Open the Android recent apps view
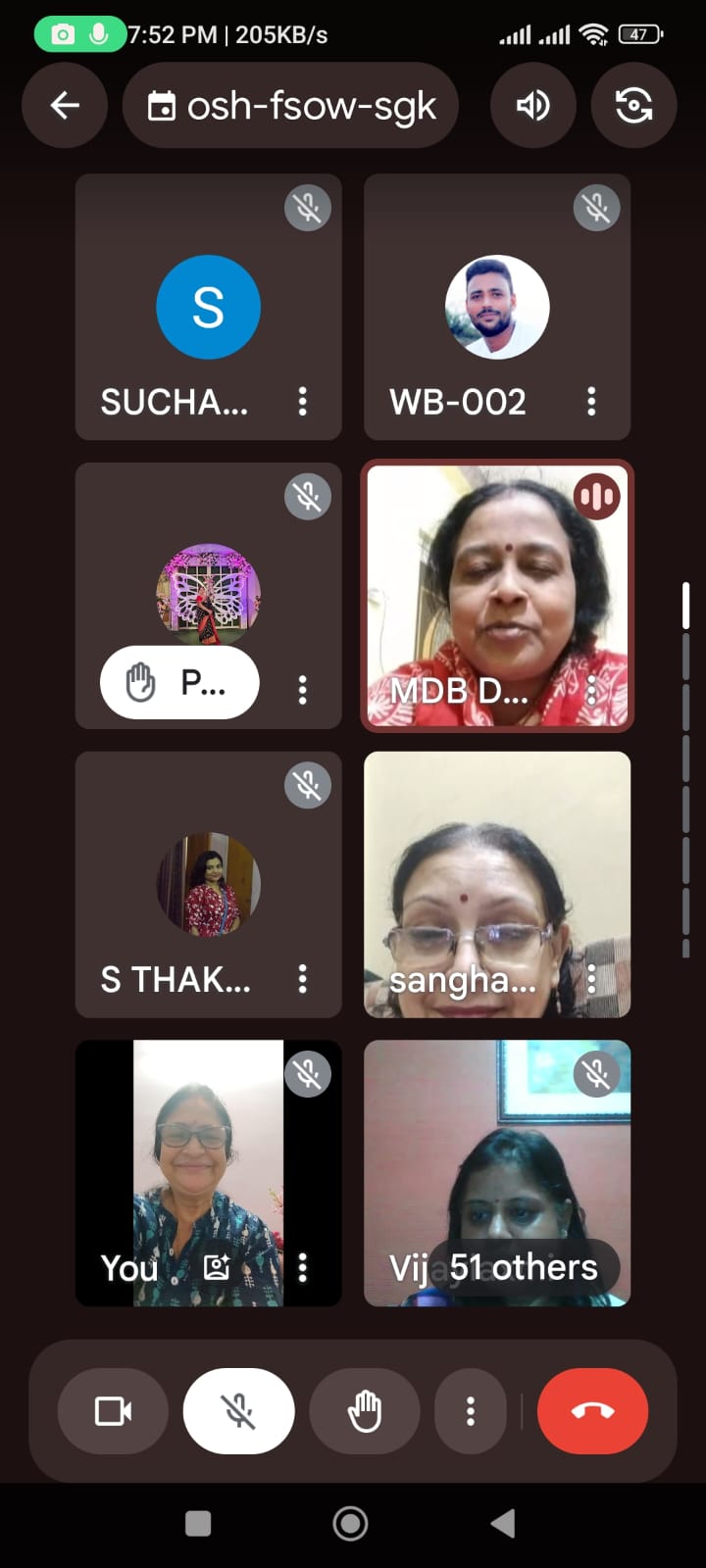 tap(198, 1523)
